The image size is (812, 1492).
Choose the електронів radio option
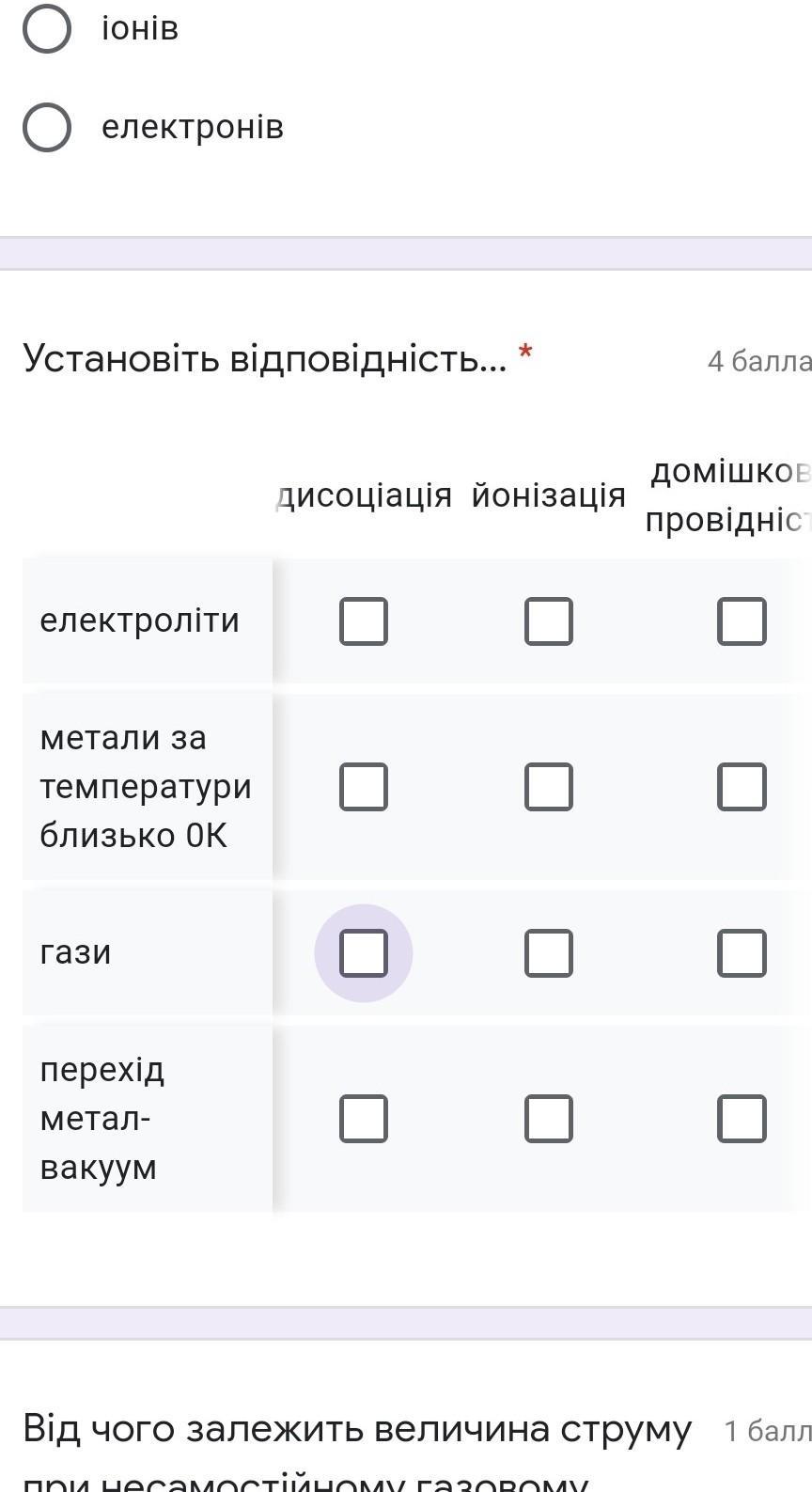(x=47, y=128)
